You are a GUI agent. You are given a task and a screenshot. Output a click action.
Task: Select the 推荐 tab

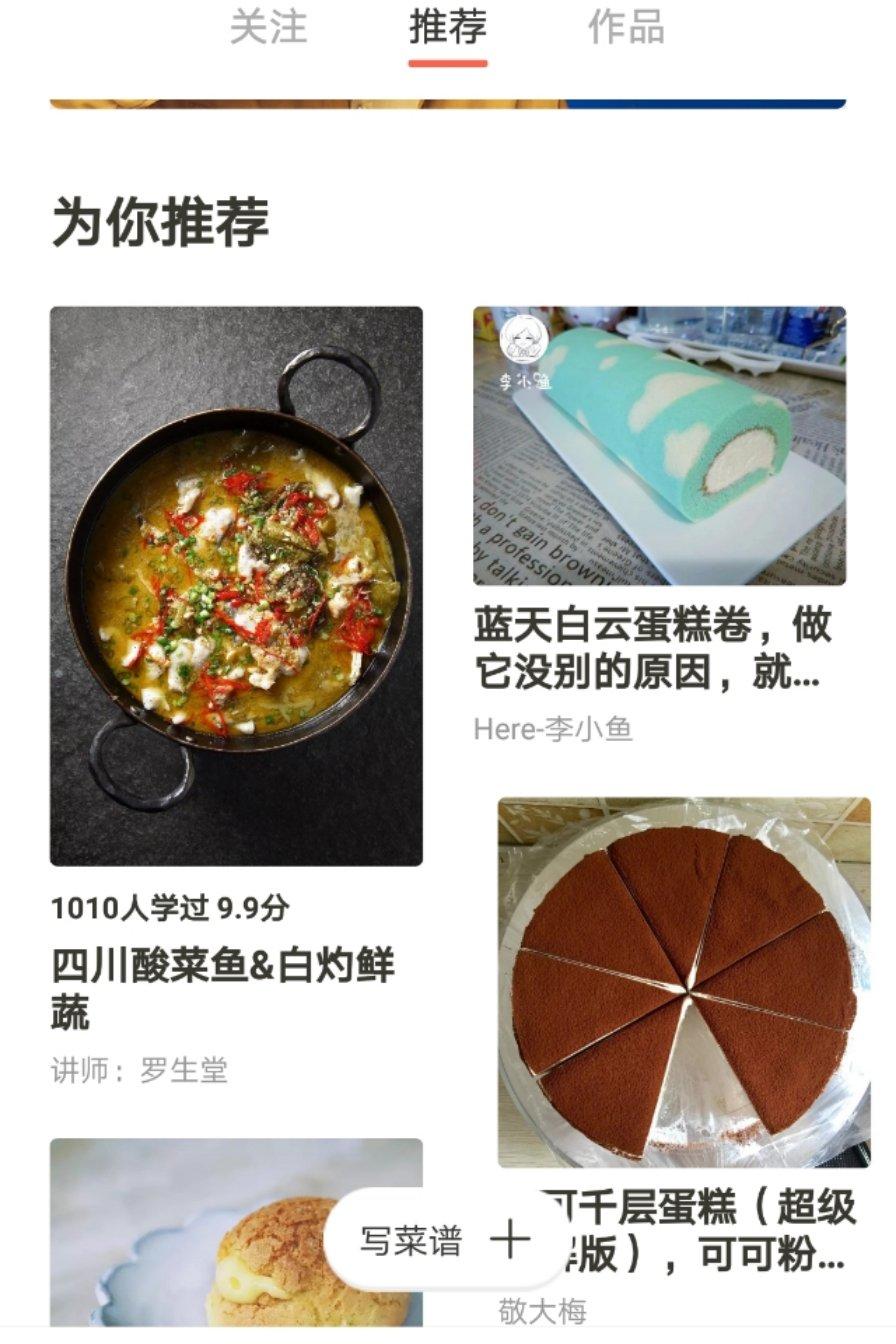tap(447, 28)
